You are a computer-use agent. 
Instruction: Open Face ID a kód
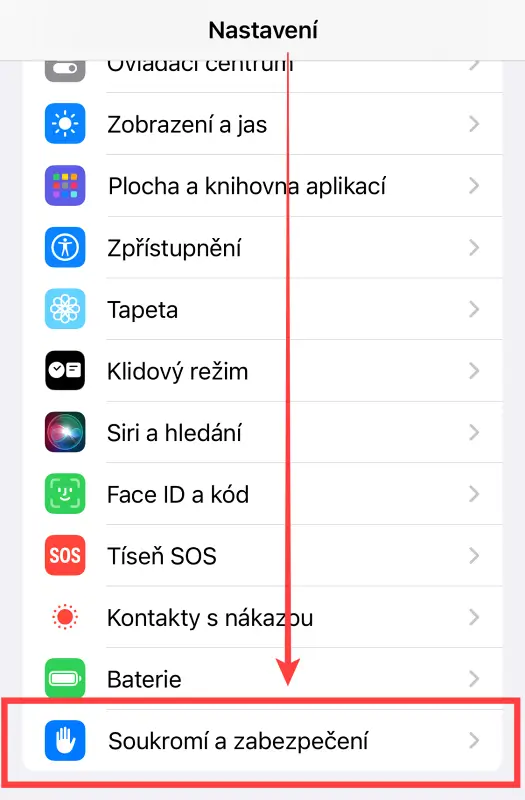click(262, 494)
